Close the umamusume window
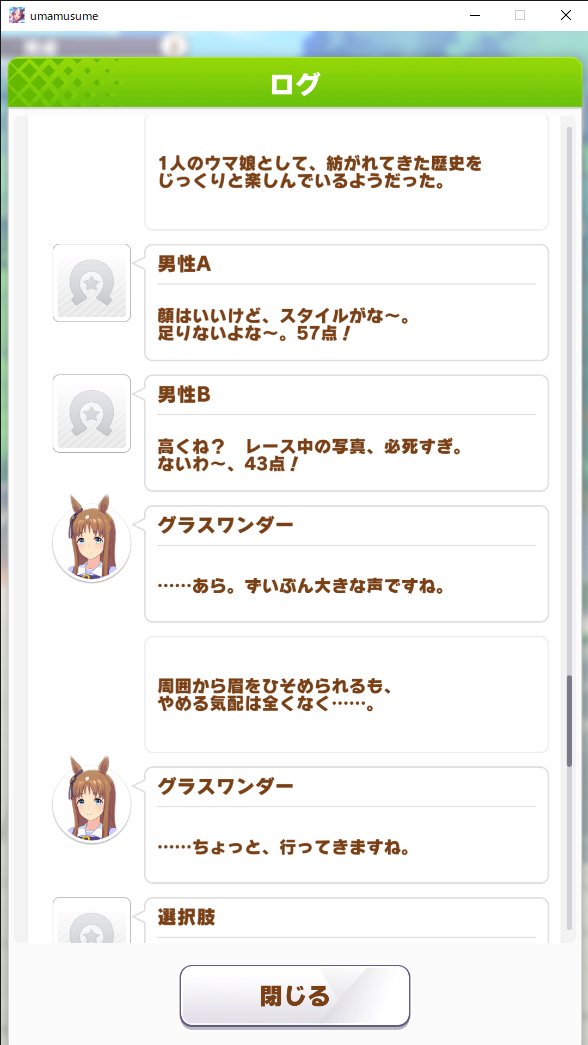The height and width of the screenshot is (1045, 588). pos(565,15)
